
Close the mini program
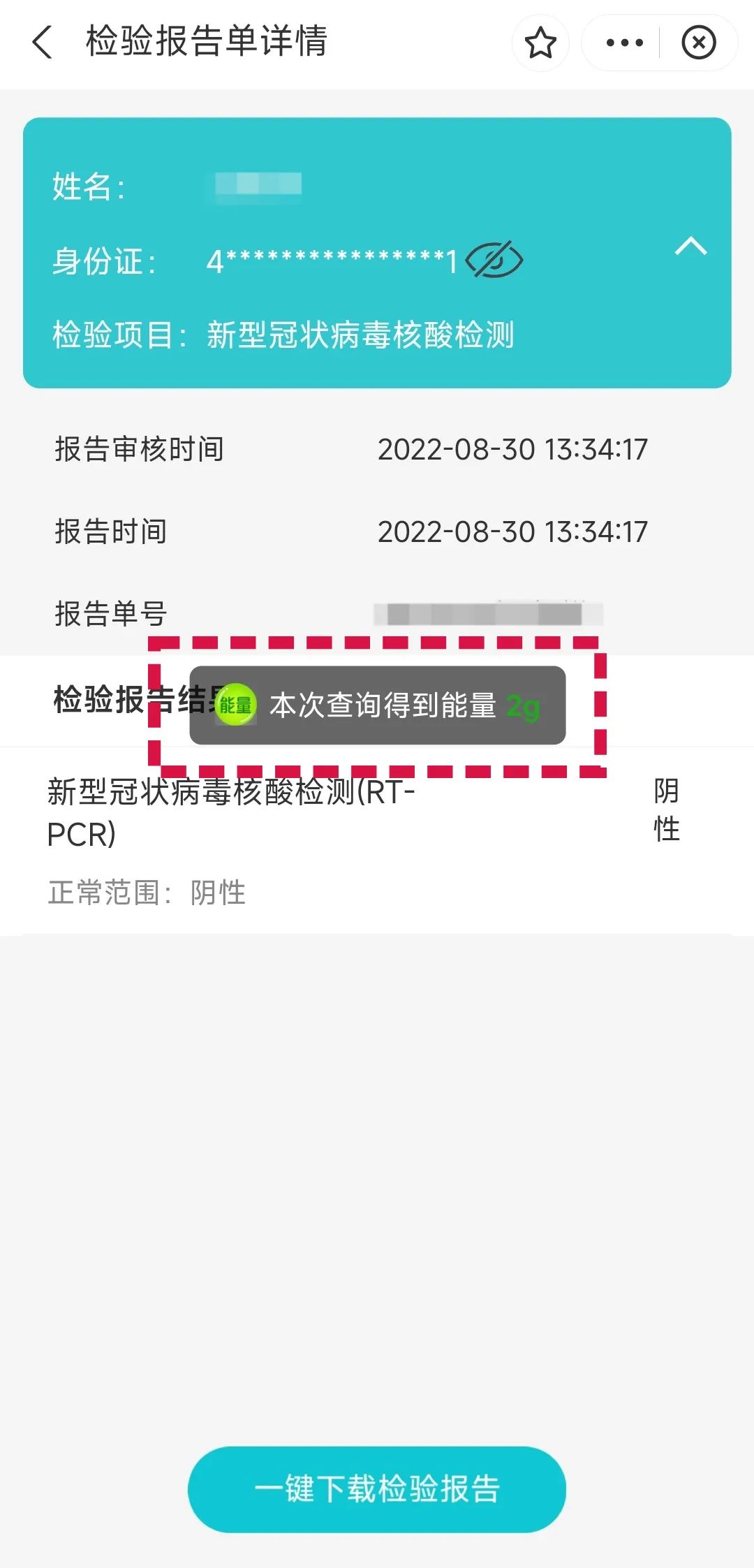698,43
